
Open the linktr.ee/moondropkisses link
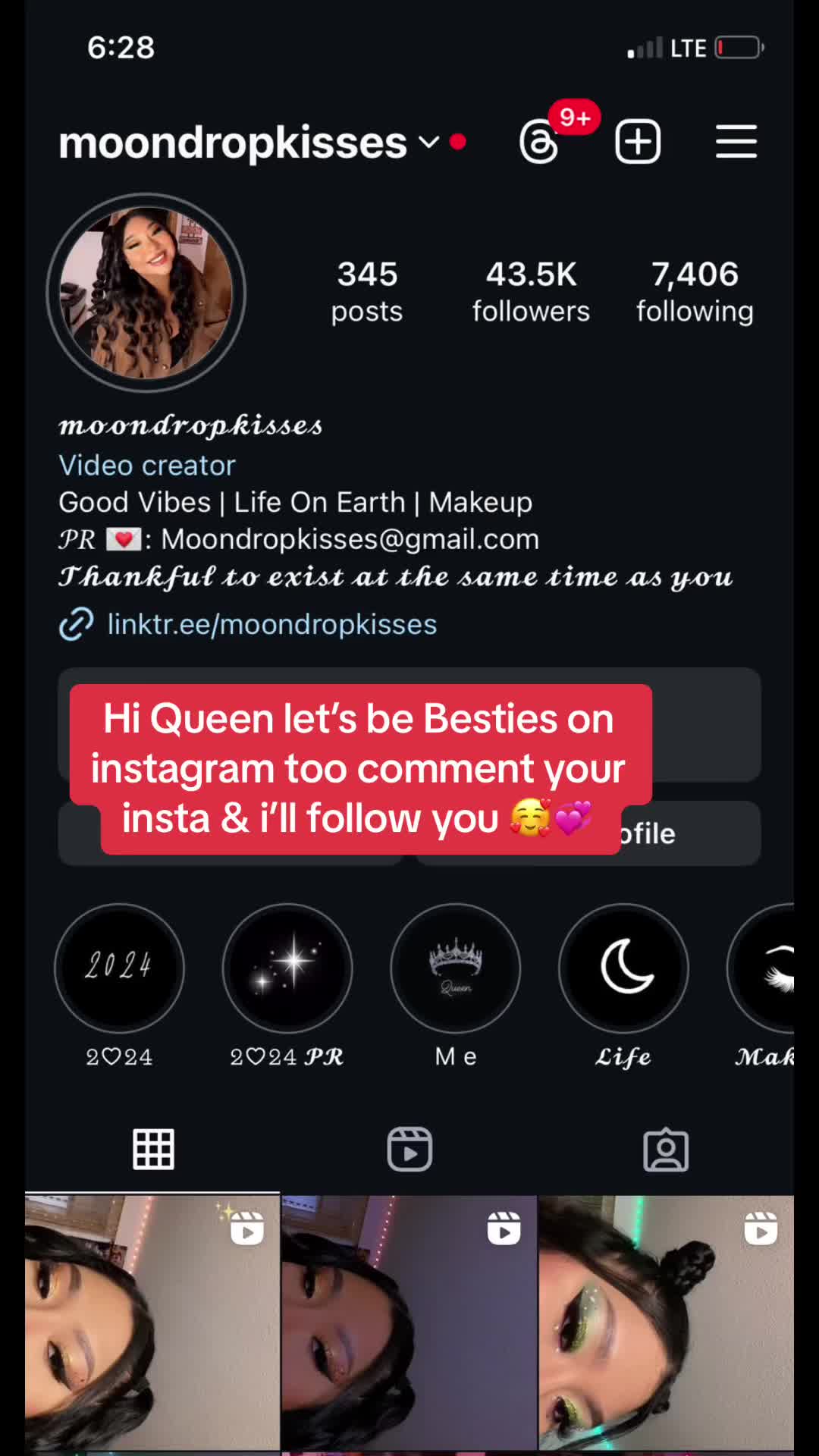click(271, 625)
